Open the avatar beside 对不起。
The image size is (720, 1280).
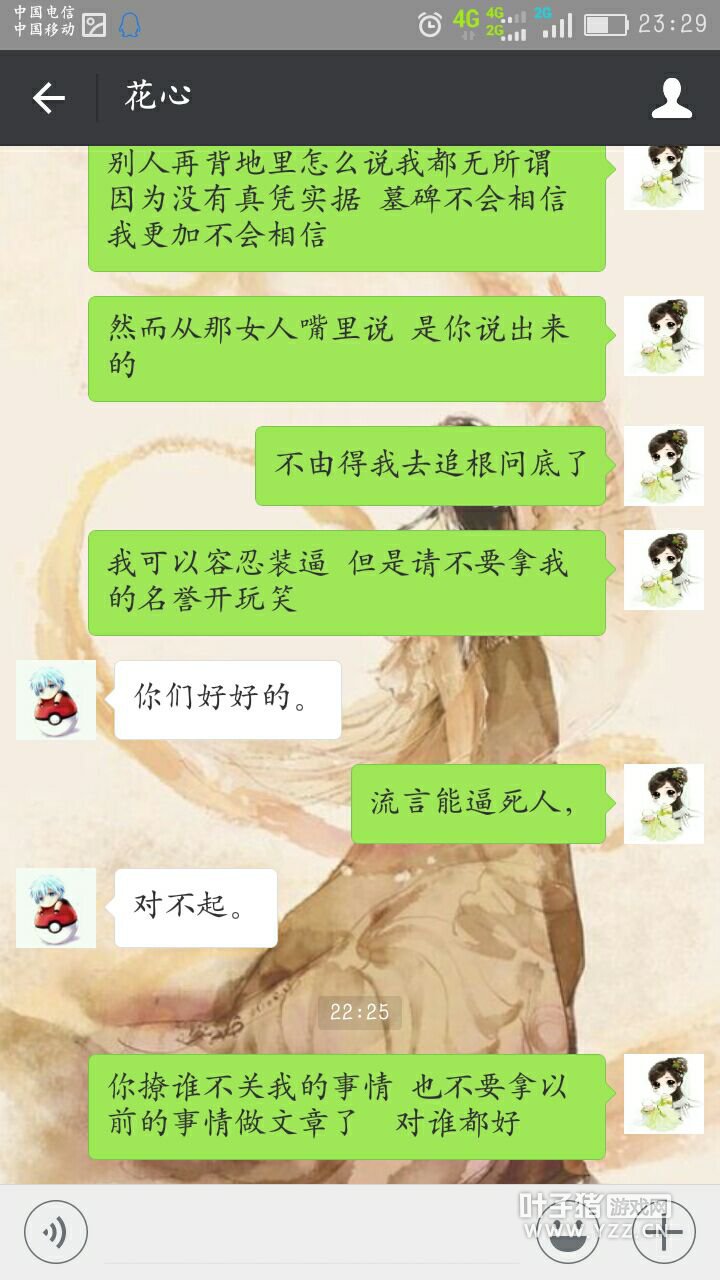coord(56,908)
